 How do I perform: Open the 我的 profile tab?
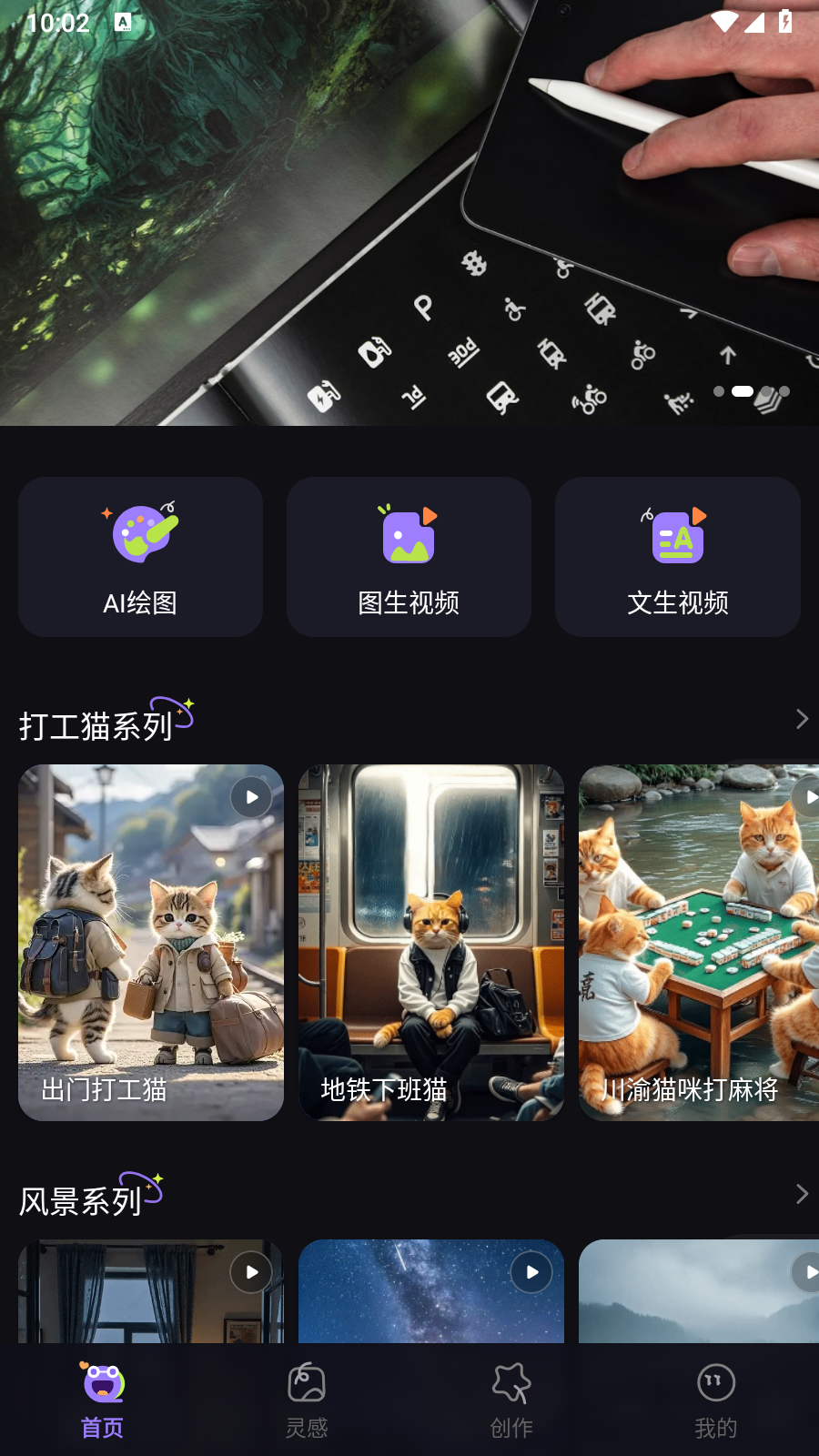point(716,1400)
